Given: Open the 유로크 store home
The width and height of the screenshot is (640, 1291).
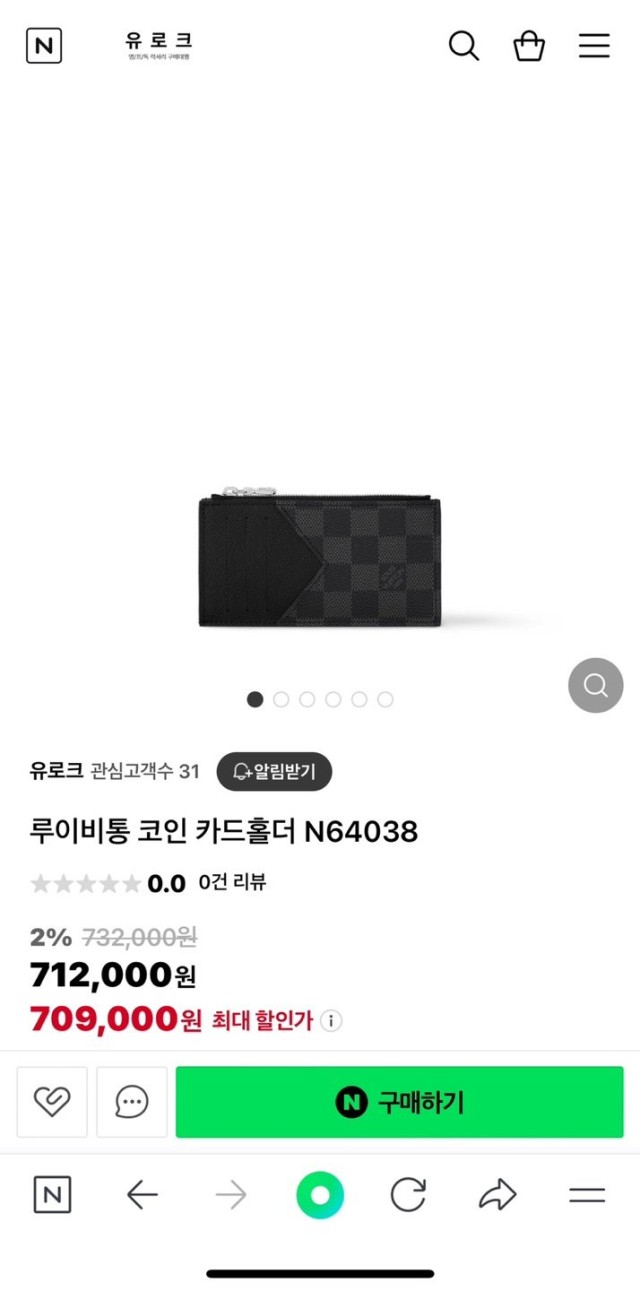Looking at the screenshot, I should pyautogui.click(x=158, y=45).
